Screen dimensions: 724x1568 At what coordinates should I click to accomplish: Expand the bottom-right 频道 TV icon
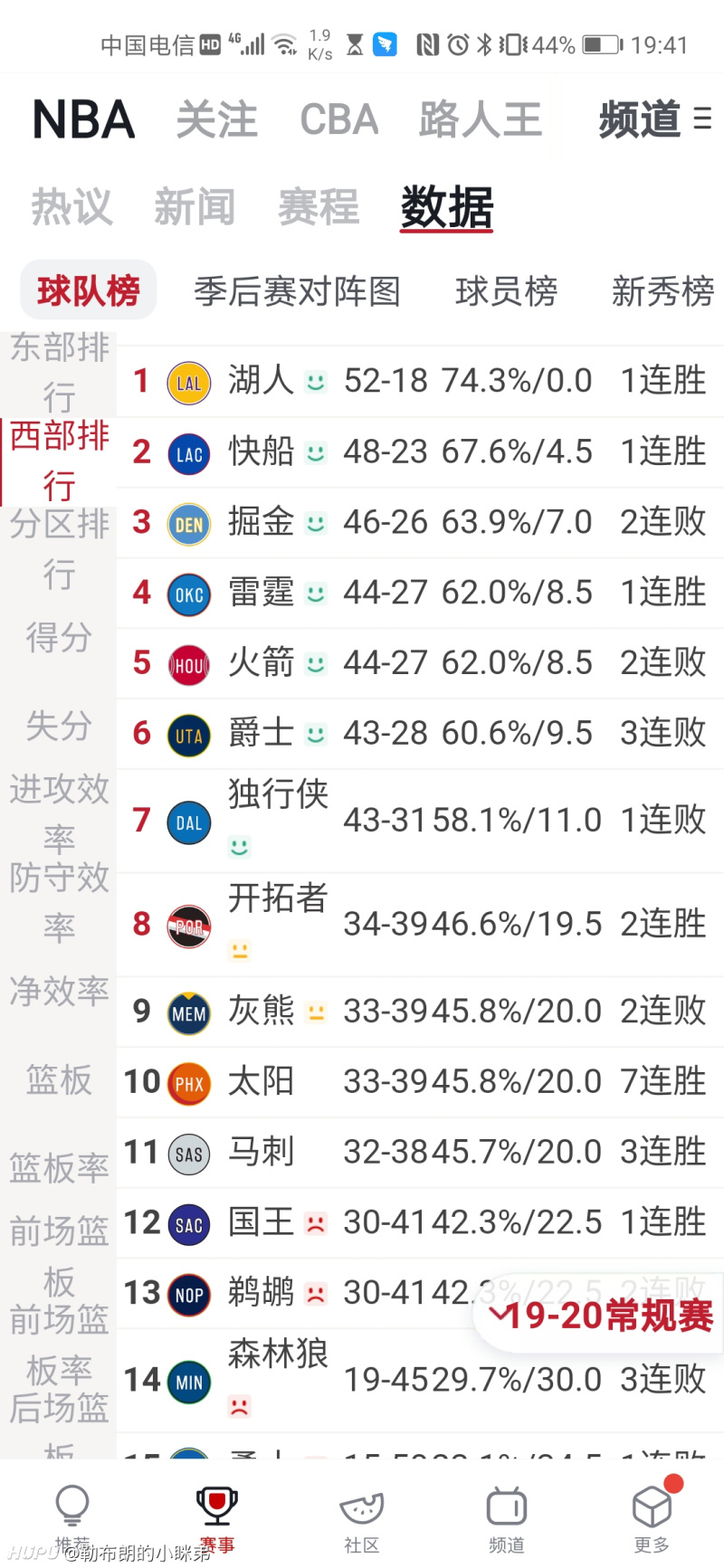[x=506, y=1504]
